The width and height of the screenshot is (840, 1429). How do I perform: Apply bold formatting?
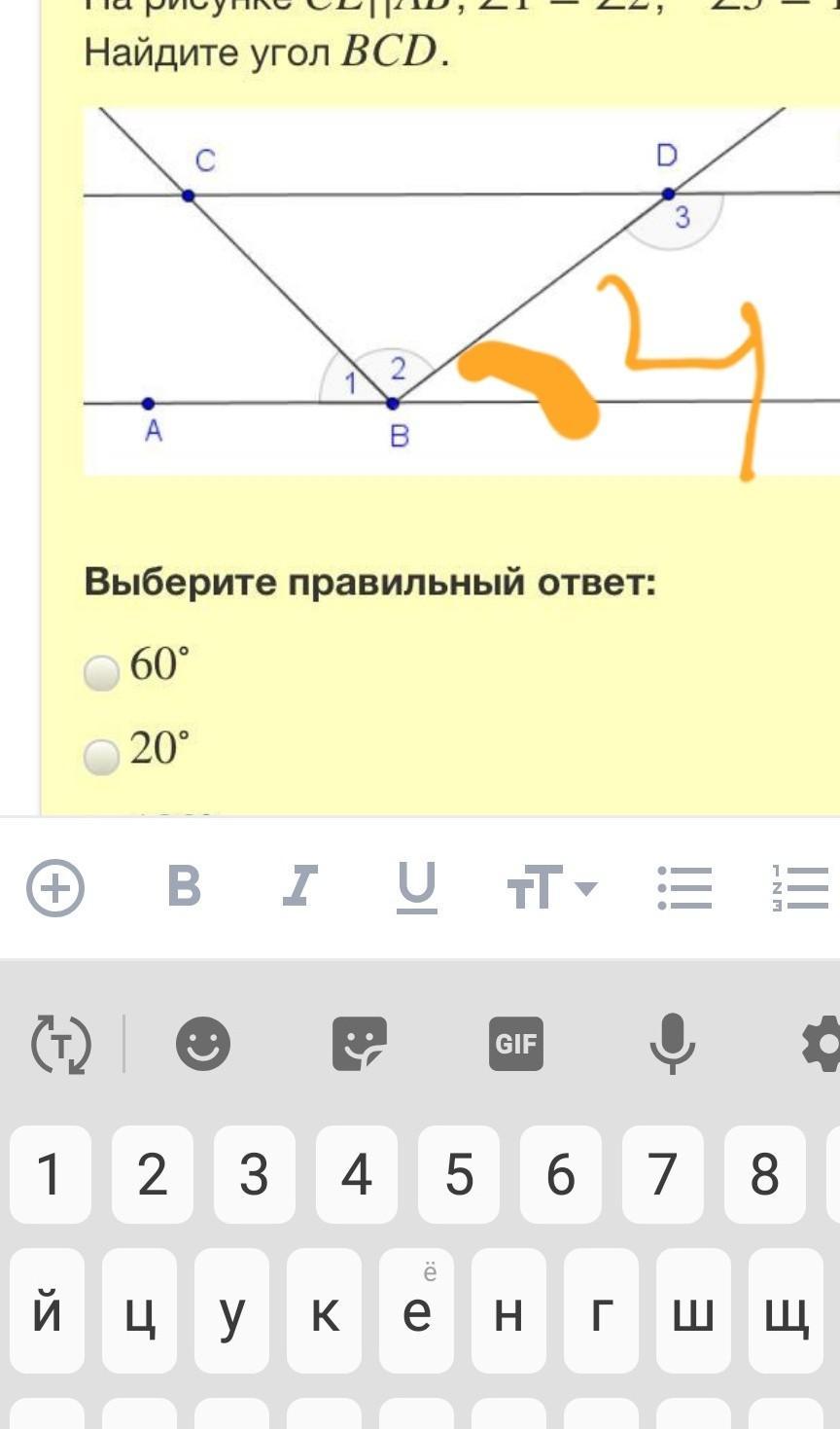184,887
